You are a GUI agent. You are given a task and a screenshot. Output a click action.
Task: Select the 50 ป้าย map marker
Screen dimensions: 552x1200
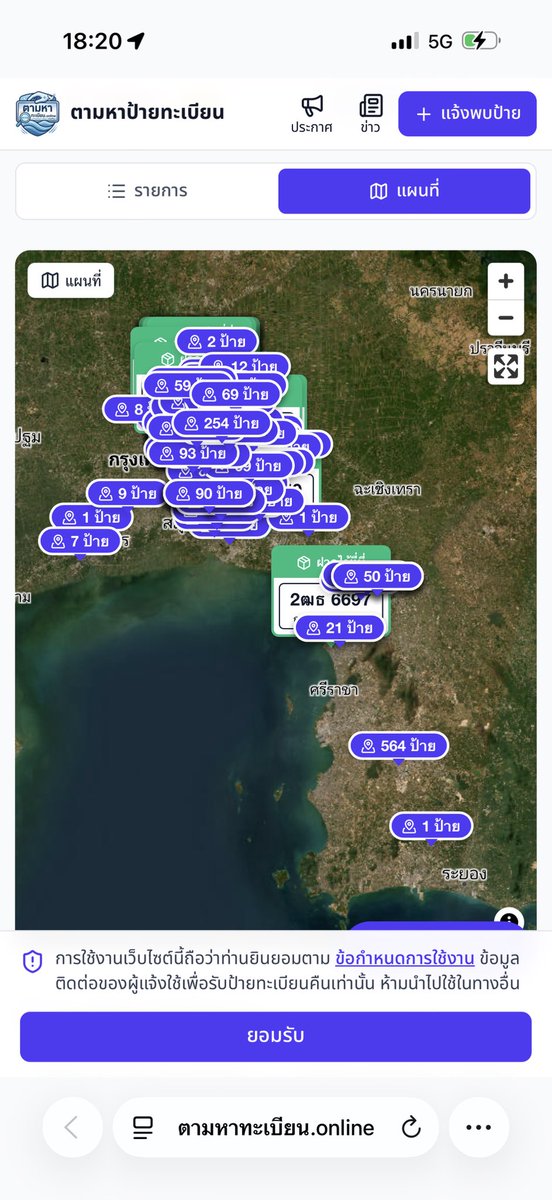(377, 576)
